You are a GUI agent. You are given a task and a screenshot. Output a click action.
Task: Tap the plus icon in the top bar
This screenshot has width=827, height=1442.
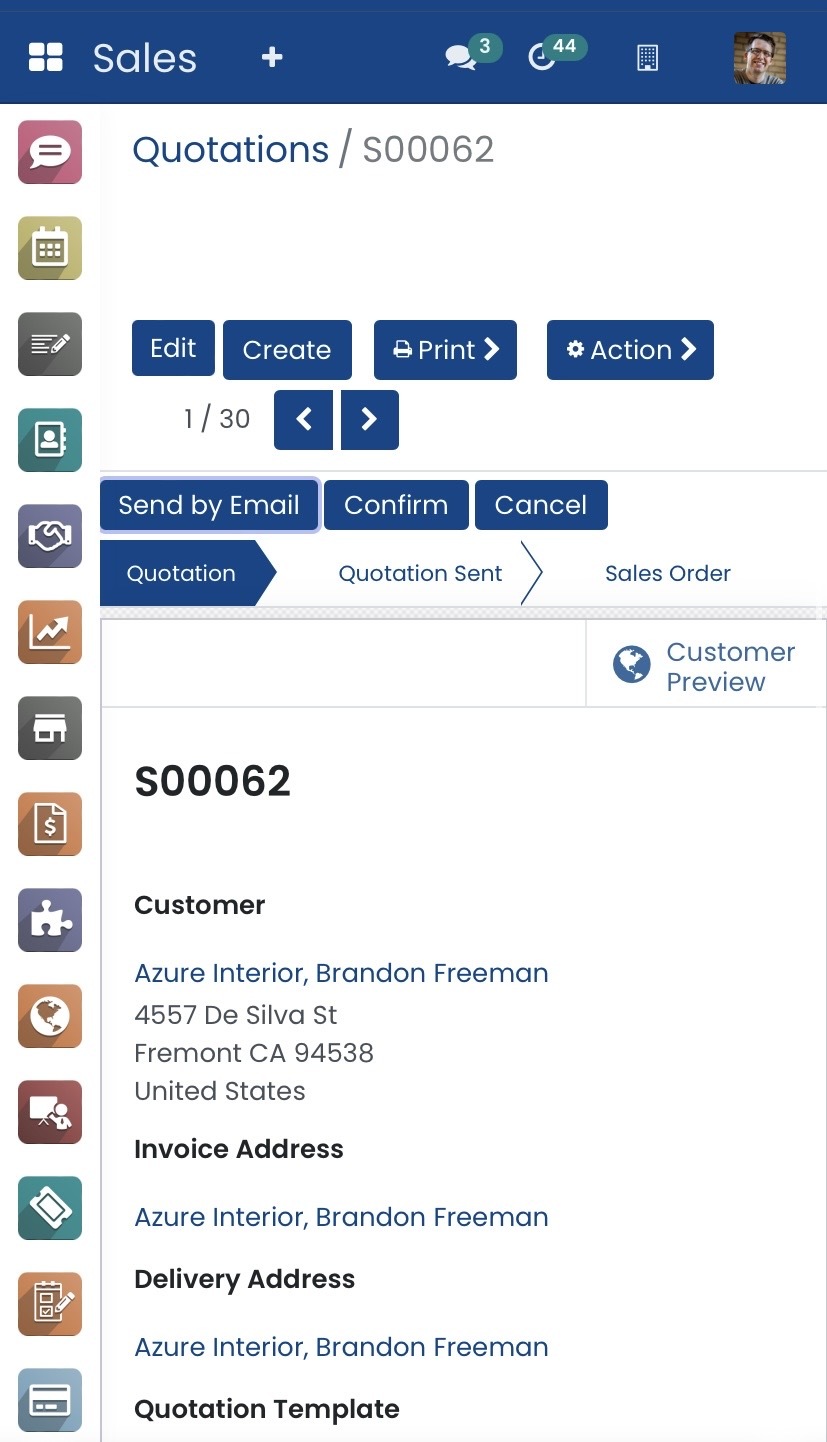(x=272, y=57)
